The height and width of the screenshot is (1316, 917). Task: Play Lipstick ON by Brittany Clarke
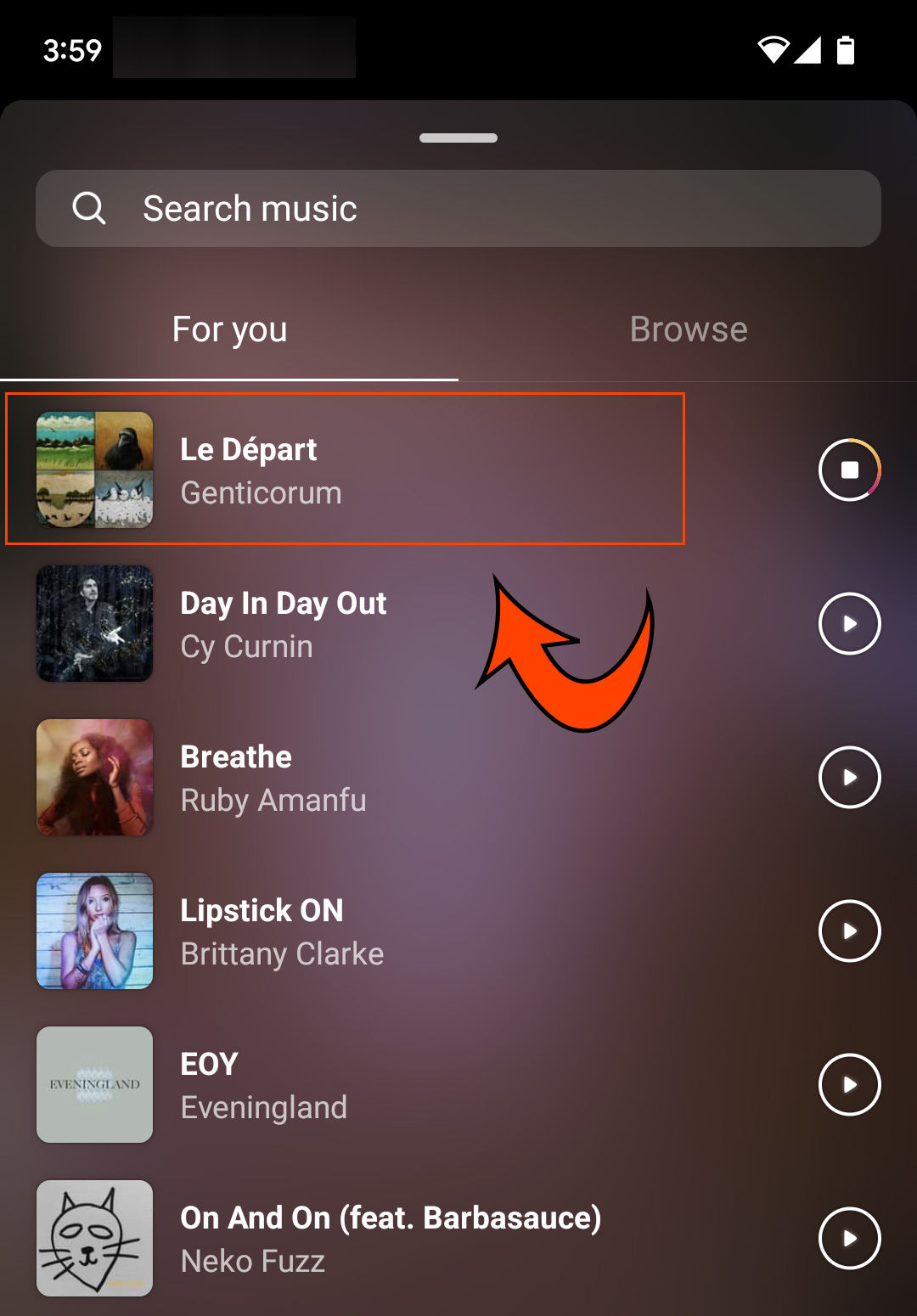[849, 931]
